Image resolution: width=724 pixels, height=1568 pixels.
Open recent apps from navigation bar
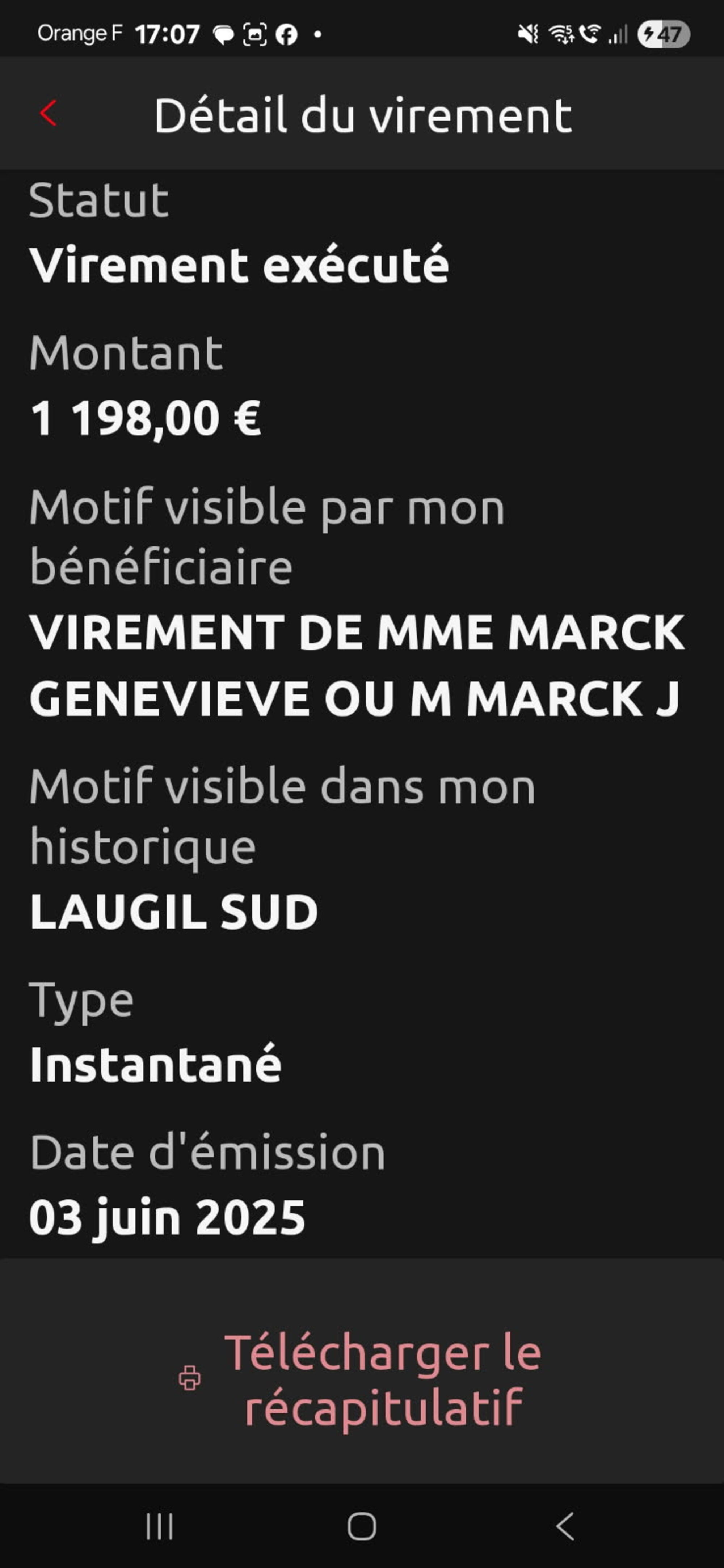[x=160, y=1526]
